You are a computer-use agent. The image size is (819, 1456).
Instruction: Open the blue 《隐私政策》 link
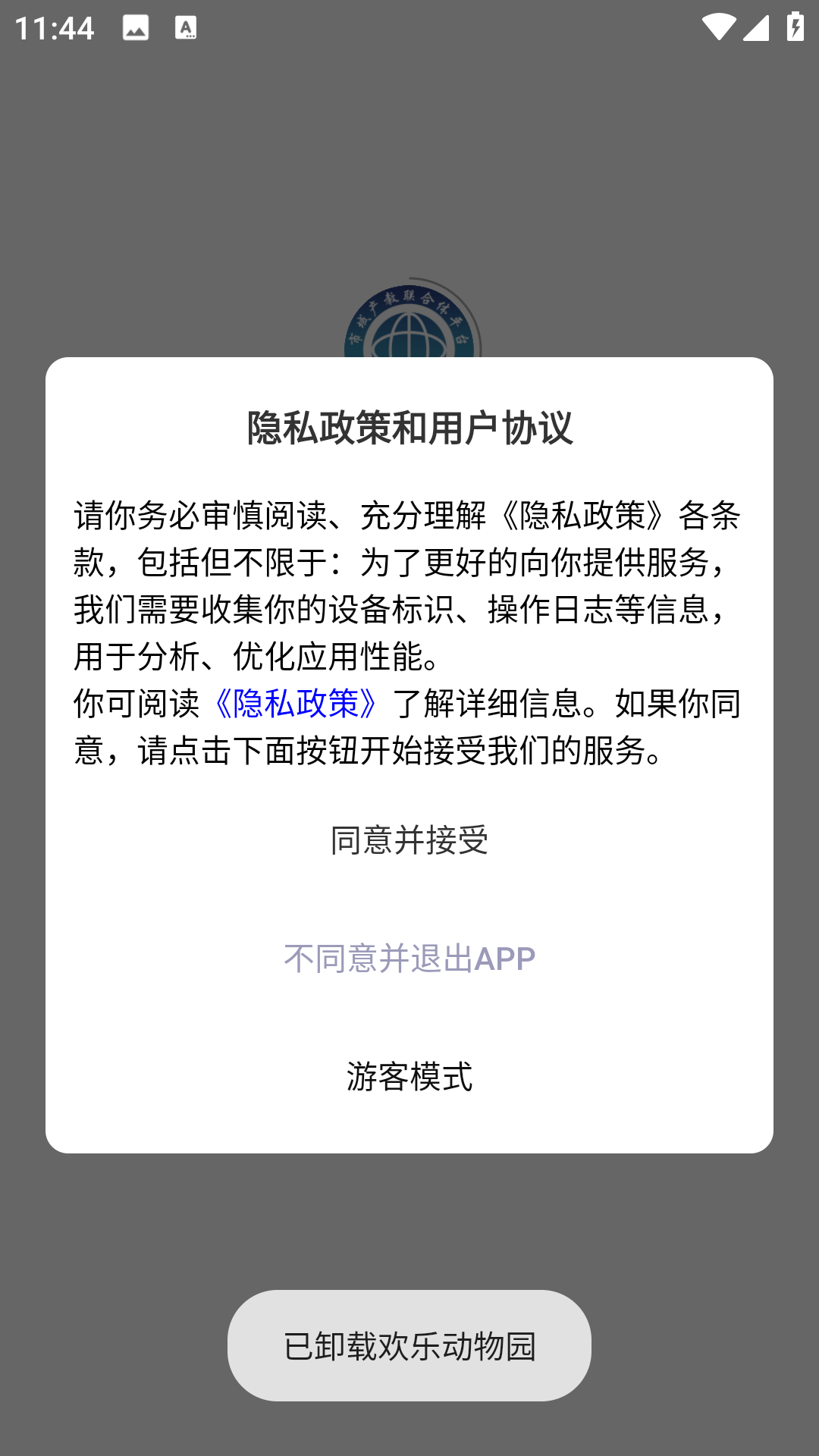(296, 704)
